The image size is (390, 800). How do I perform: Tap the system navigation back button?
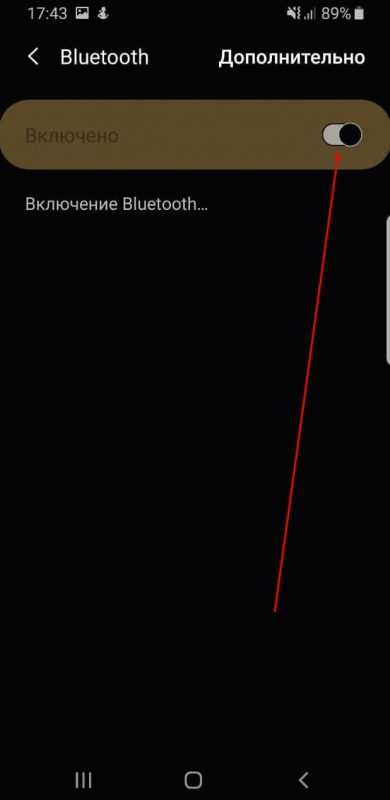(304, 780)
